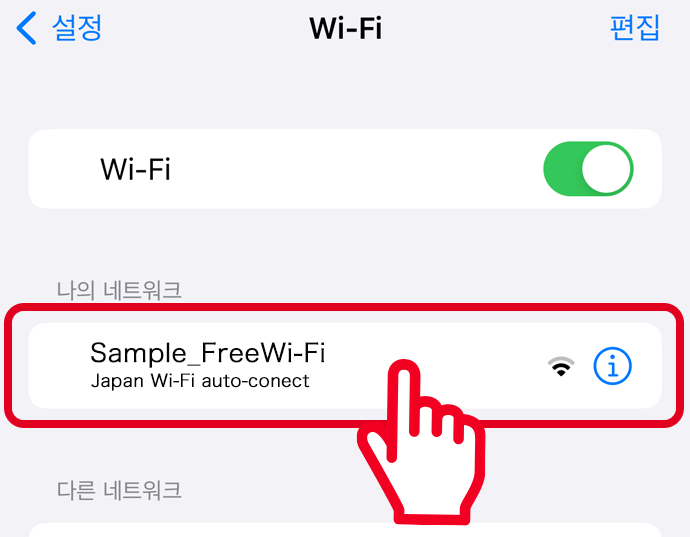Turn off the Wi-Fi switch
The height and width of the screenshot is (537, 690).
[x=588, y=168]
